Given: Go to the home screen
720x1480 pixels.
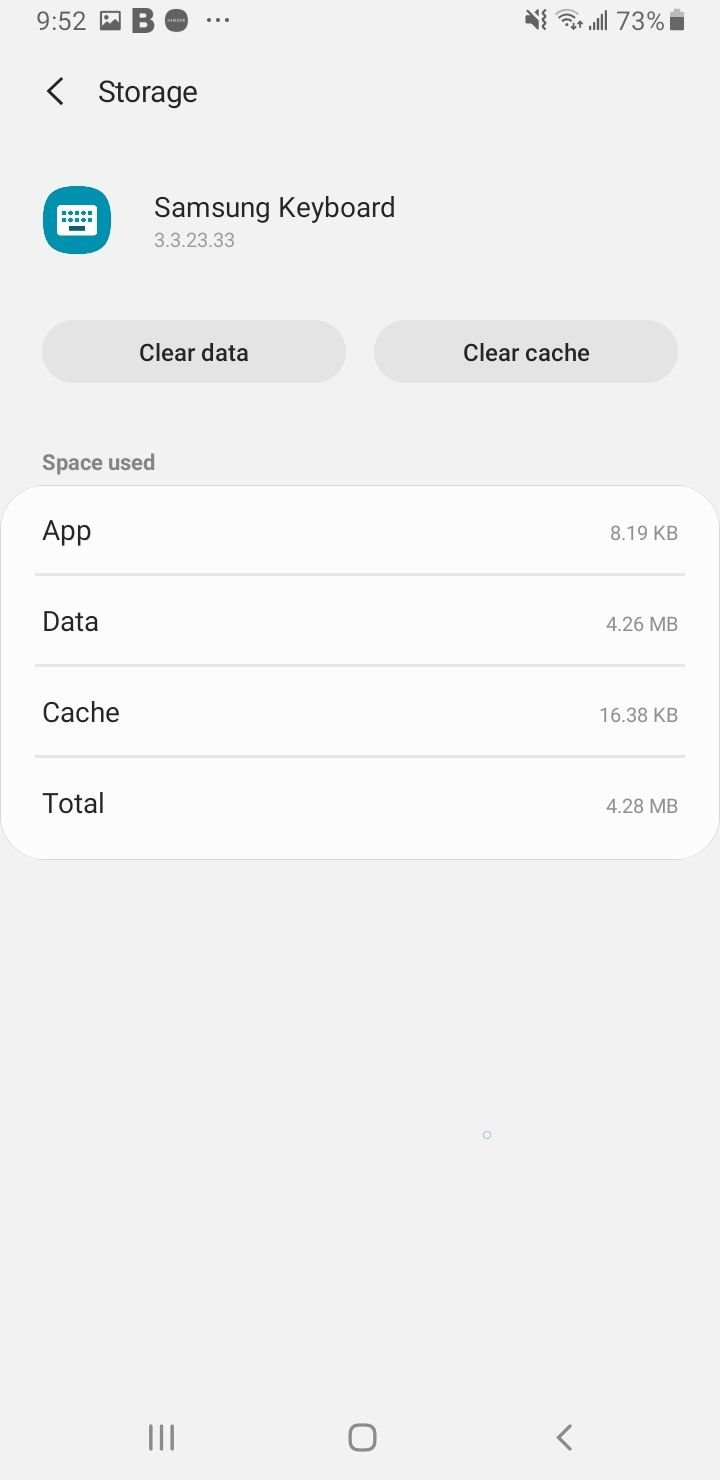Looking at the screenshot, I should click(x=362, y=1438).
